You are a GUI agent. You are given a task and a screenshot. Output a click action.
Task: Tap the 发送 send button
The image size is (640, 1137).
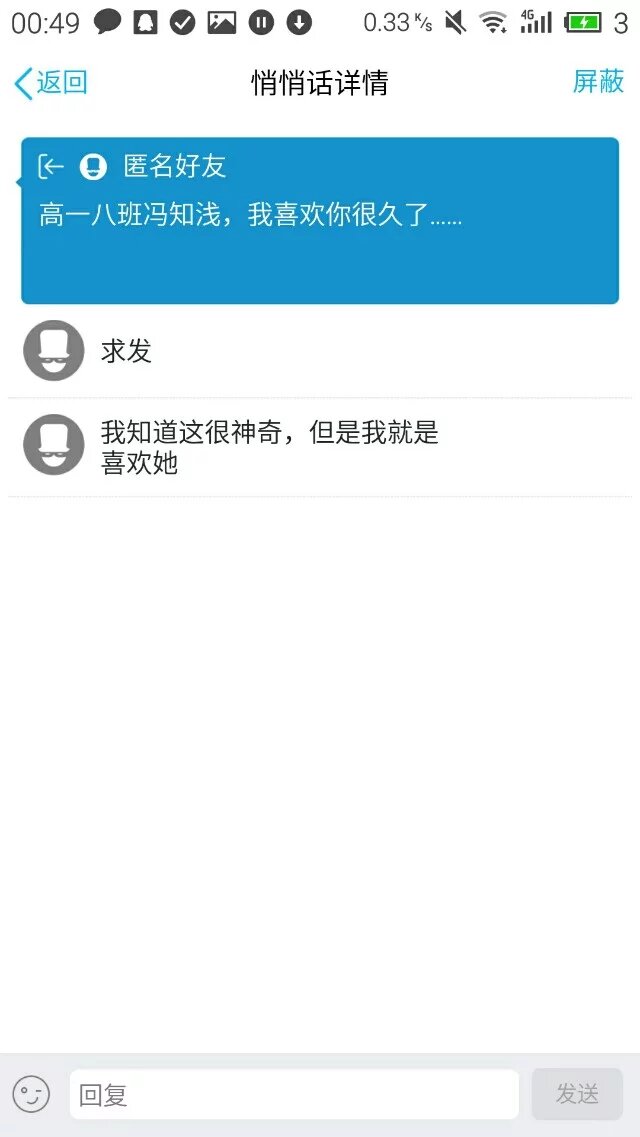577,1094
